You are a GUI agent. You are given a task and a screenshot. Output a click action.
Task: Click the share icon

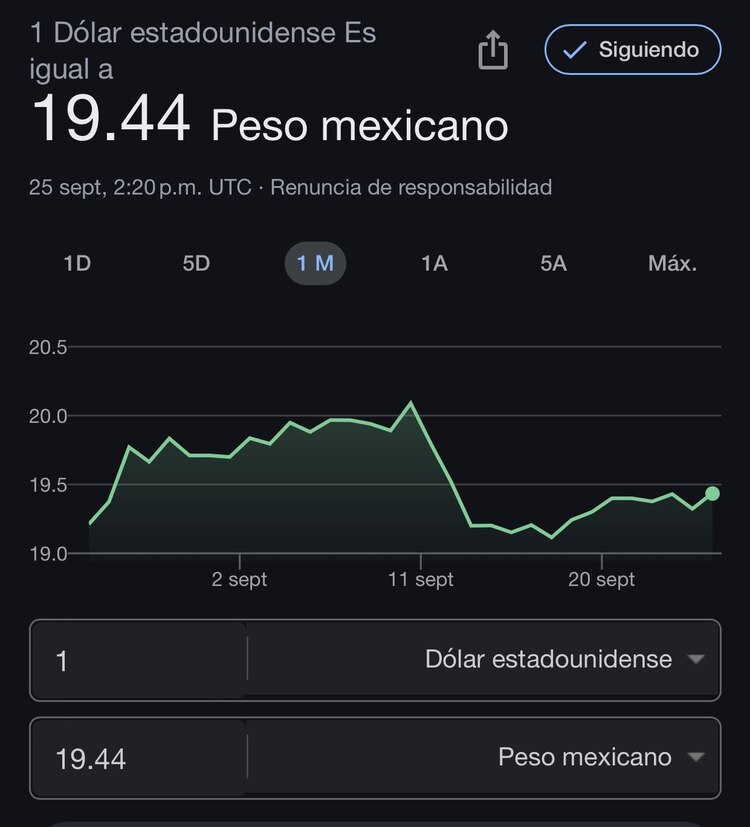[x=491, y=48]
